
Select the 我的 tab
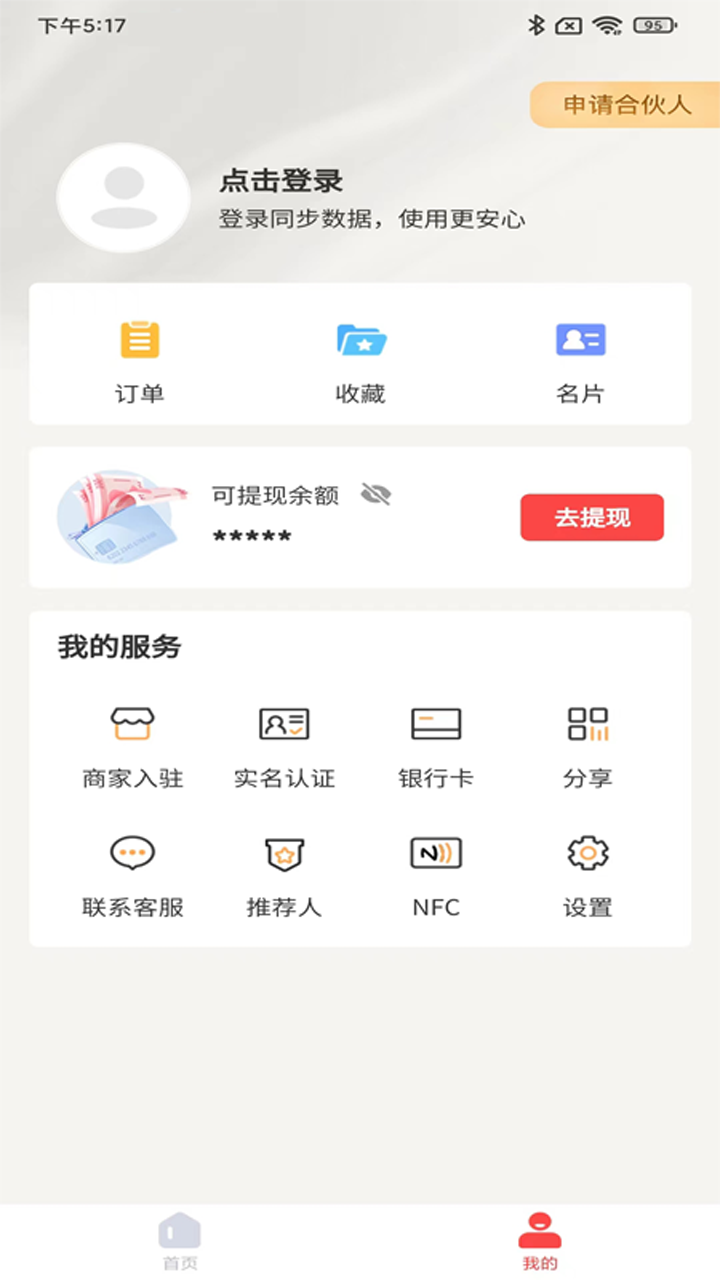click(x=540, y=1241)
